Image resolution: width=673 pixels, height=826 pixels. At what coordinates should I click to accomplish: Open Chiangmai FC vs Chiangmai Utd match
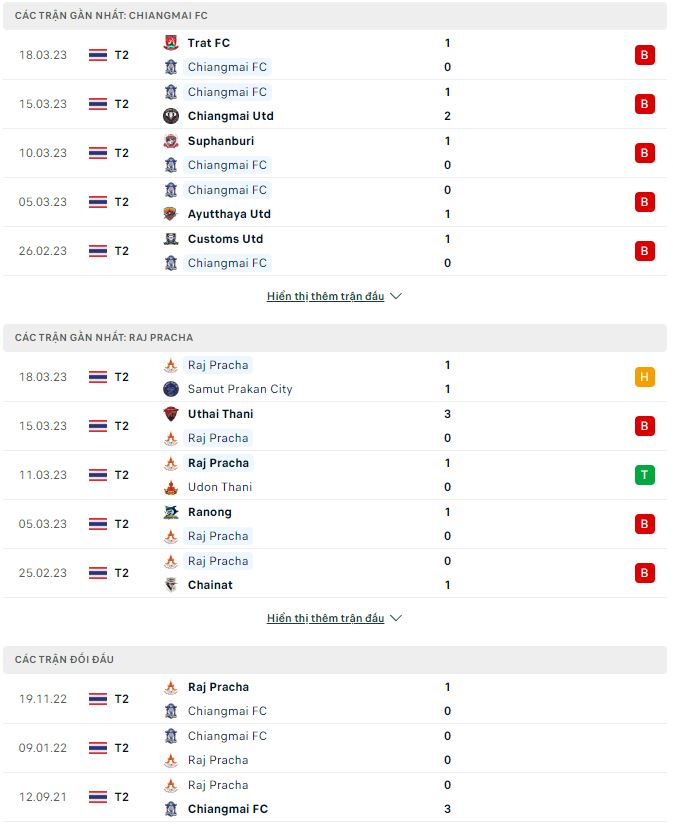point(336,104)
